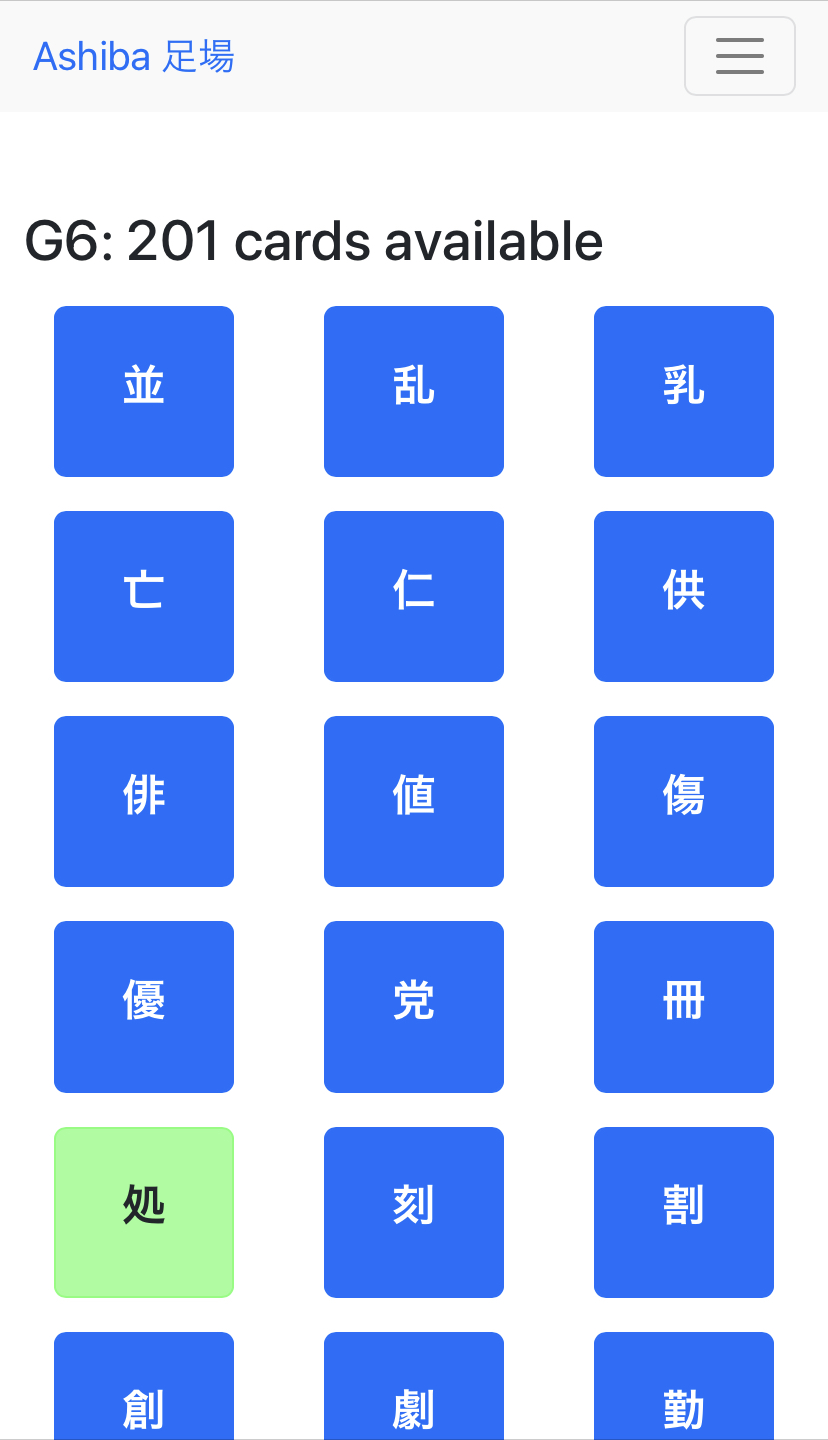The image size is (828, 1440).
Task: Tap the 割 kanji card
Action: pyautogui.click(x=684, y=1212)
